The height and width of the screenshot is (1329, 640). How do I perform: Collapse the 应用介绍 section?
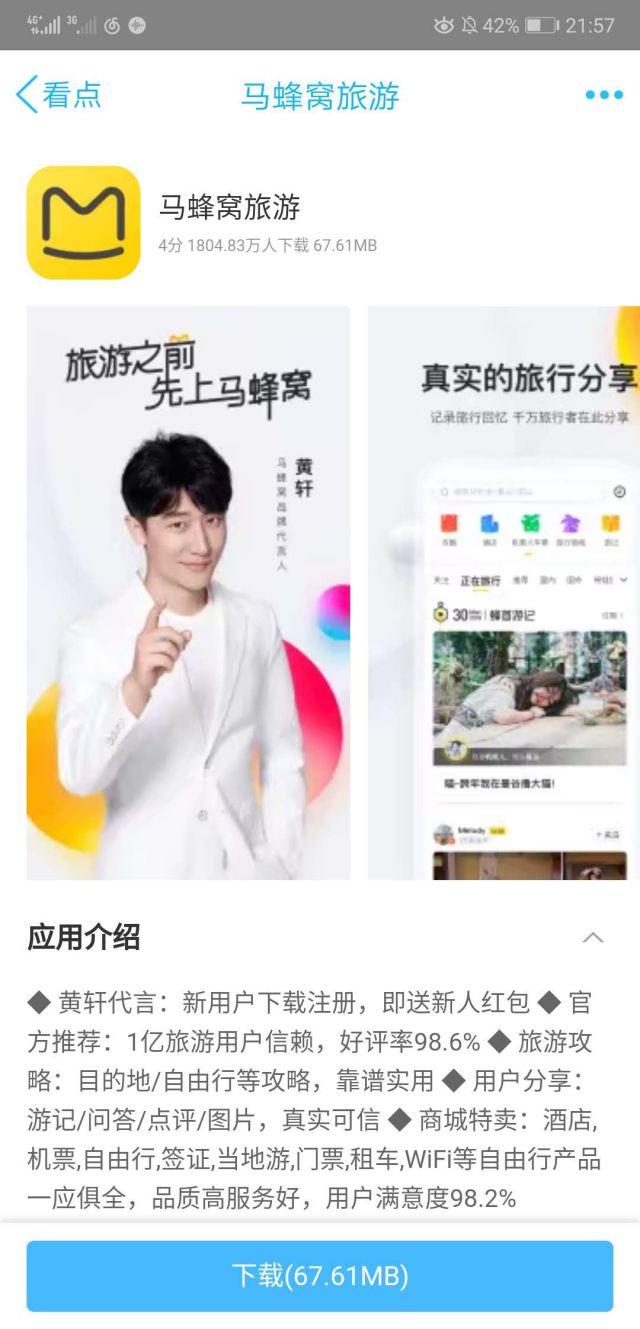[593, 937]
